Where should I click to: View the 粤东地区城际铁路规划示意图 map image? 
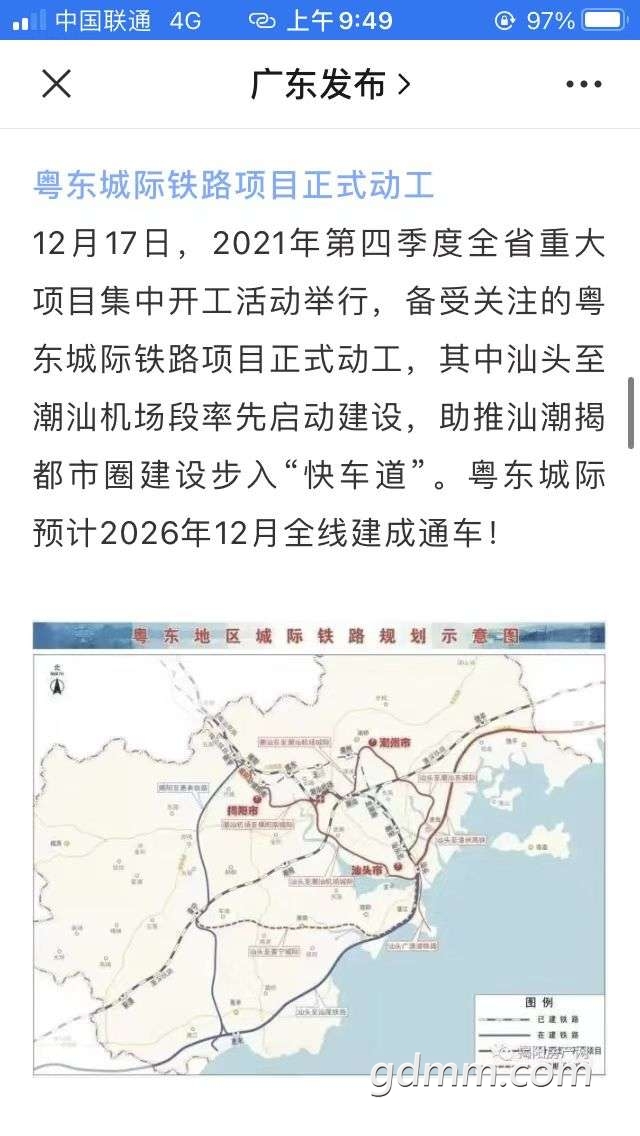(x=319, y=848)
